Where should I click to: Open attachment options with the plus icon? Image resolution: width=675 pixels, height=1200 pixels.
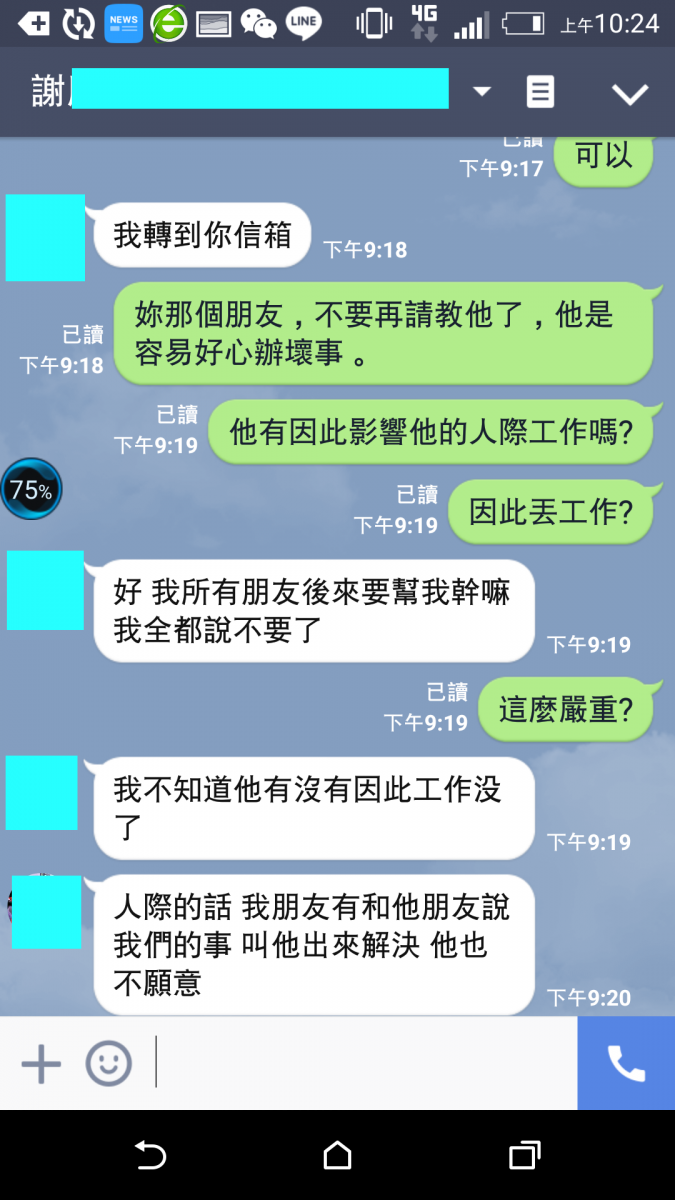(42, 1063)
